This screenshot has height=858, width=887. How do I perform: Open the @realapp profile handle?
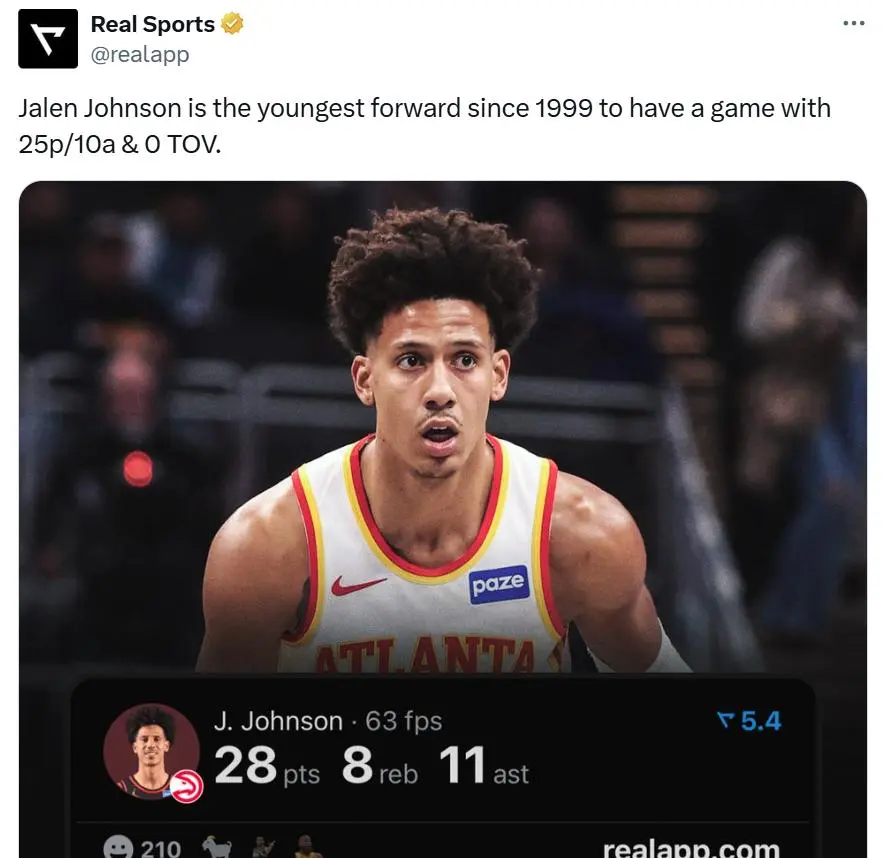tap(140, 56)
